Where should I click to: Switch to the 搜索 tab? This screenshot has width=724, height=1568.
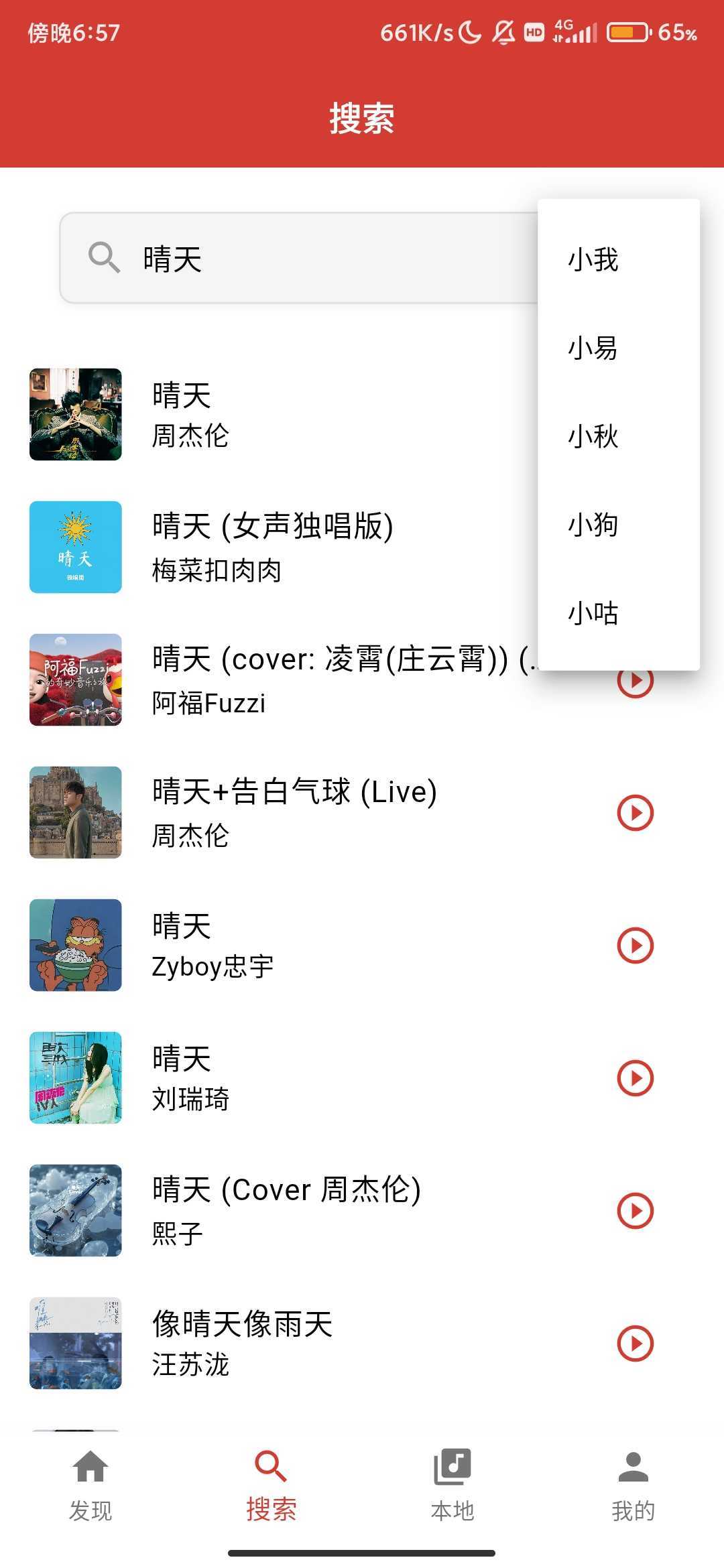pos(271,1484)
